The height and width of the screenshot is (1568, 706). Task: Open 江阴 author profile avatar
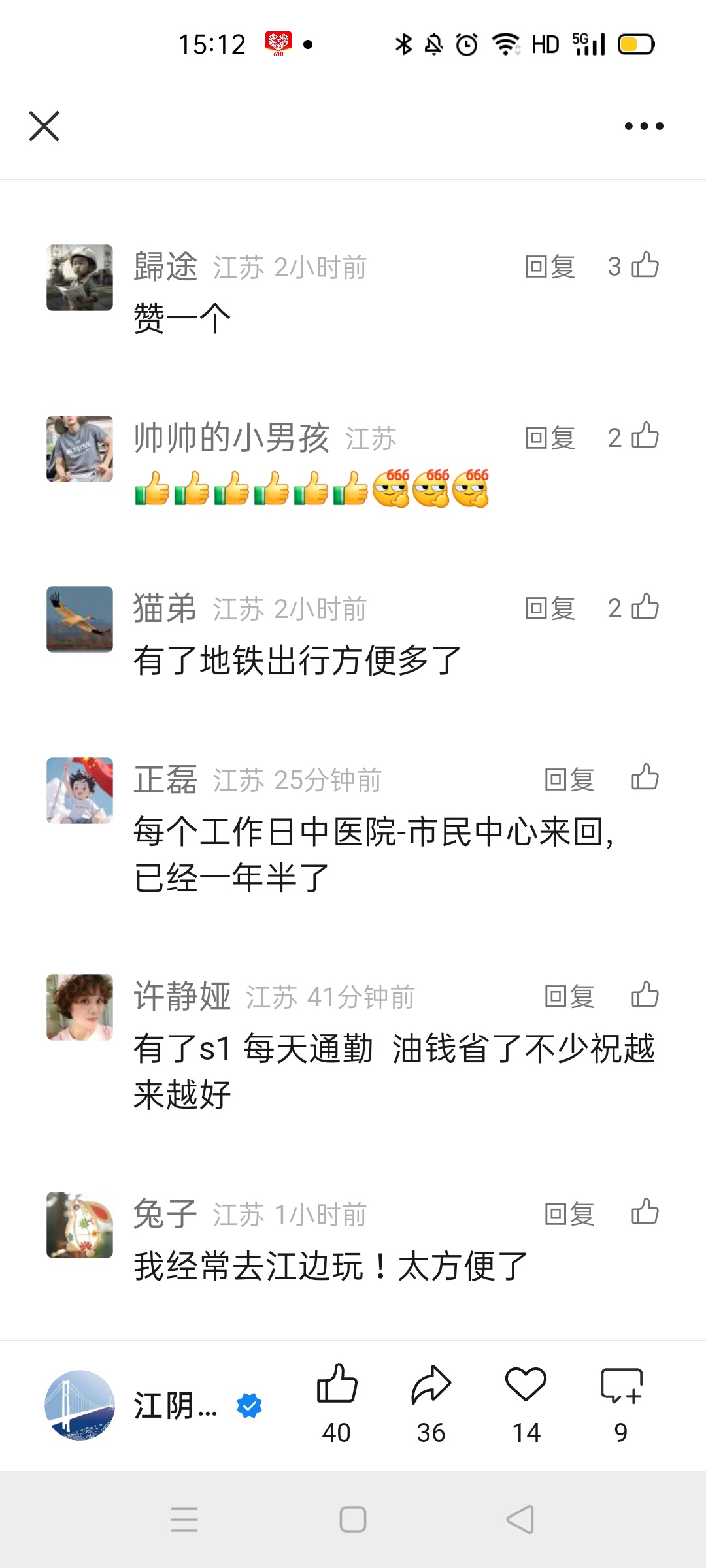point(80,1405)
